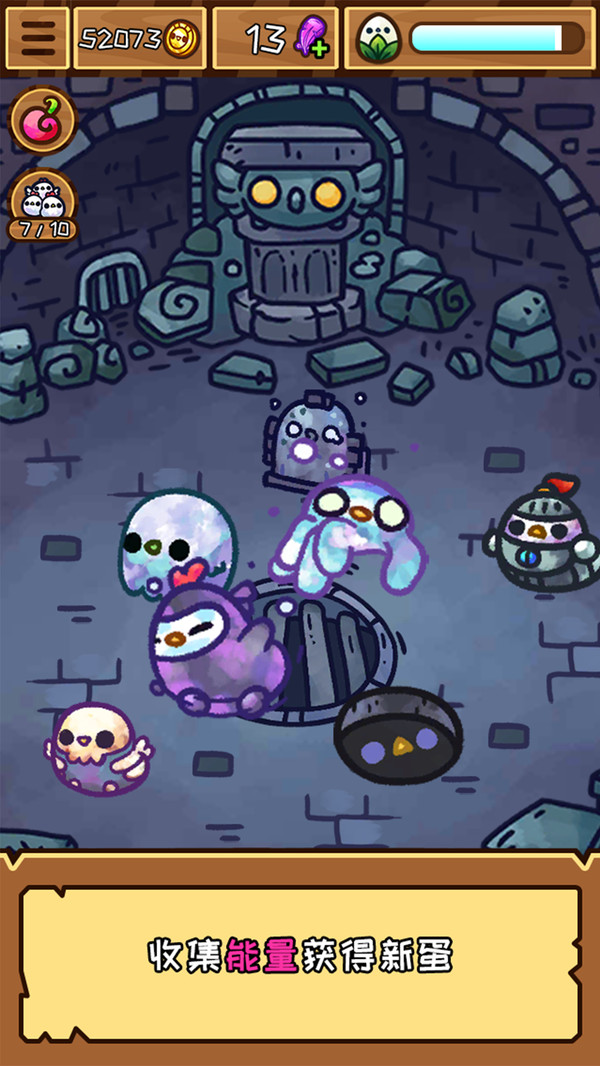
Task: Open the bird collection 7/10 icon
Action: (42, 207)
